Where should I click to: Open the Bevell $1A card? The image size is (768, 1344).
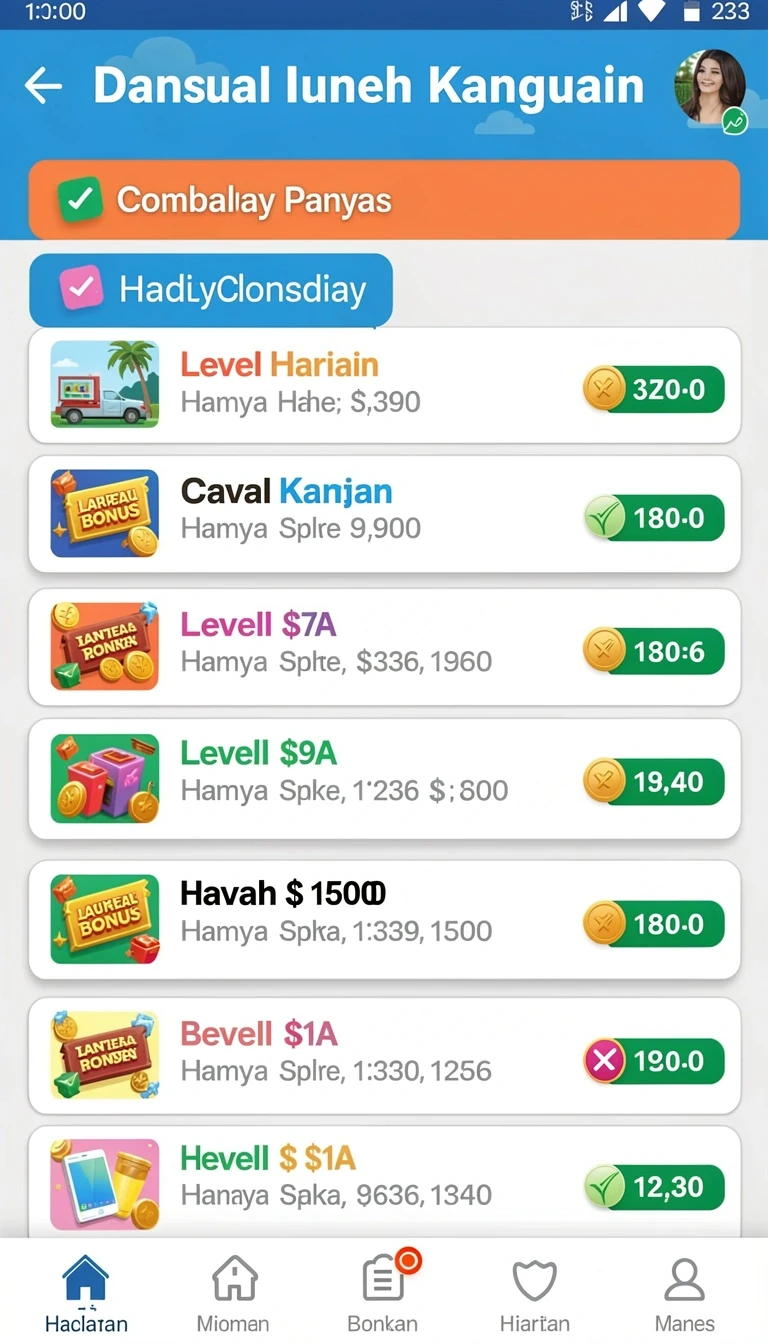pyautogui.click(x=384, y=1056)
